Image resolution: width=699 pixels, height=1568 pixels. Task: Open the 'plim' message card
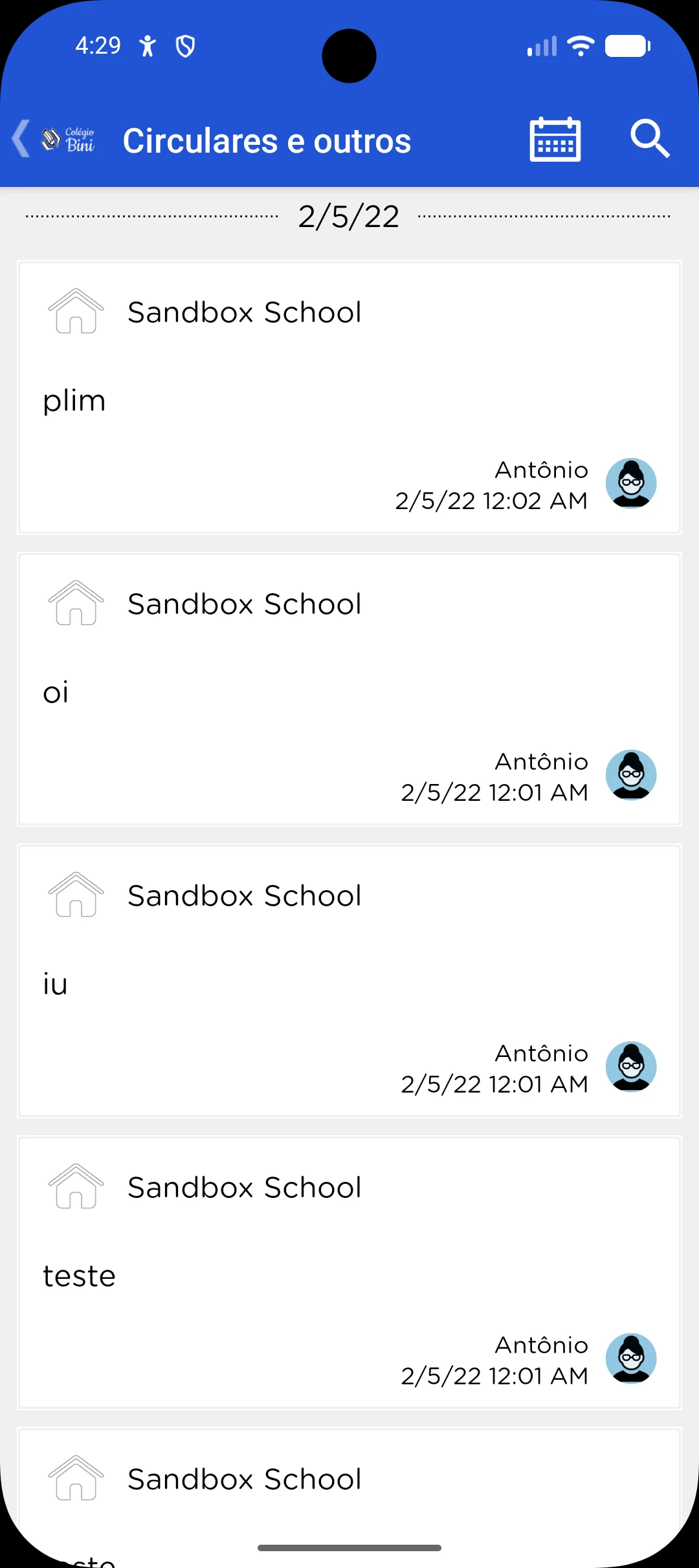[349, 398]
